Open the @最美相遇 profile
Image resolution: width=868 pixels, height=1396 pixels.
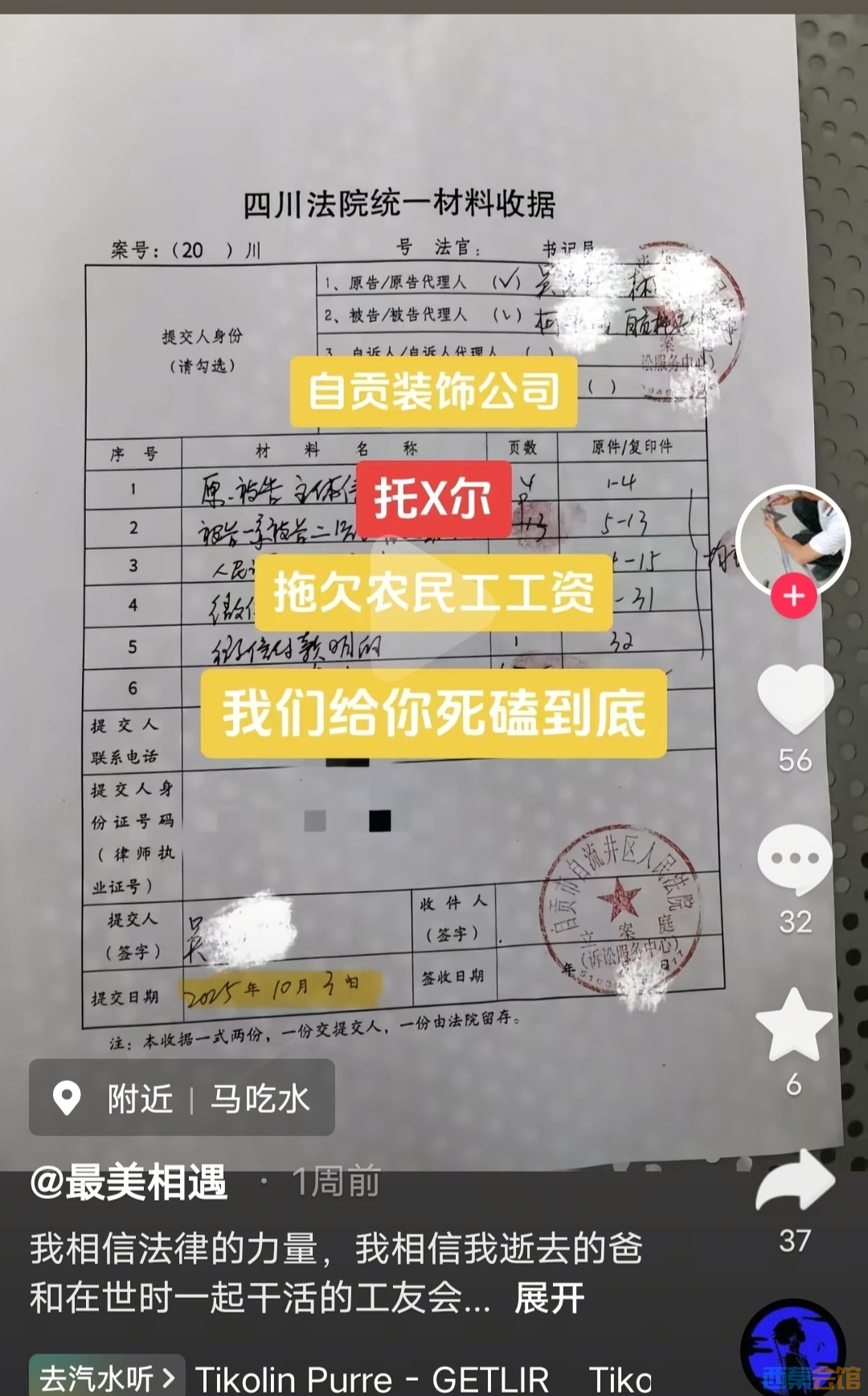click(x=129, y=1183)
